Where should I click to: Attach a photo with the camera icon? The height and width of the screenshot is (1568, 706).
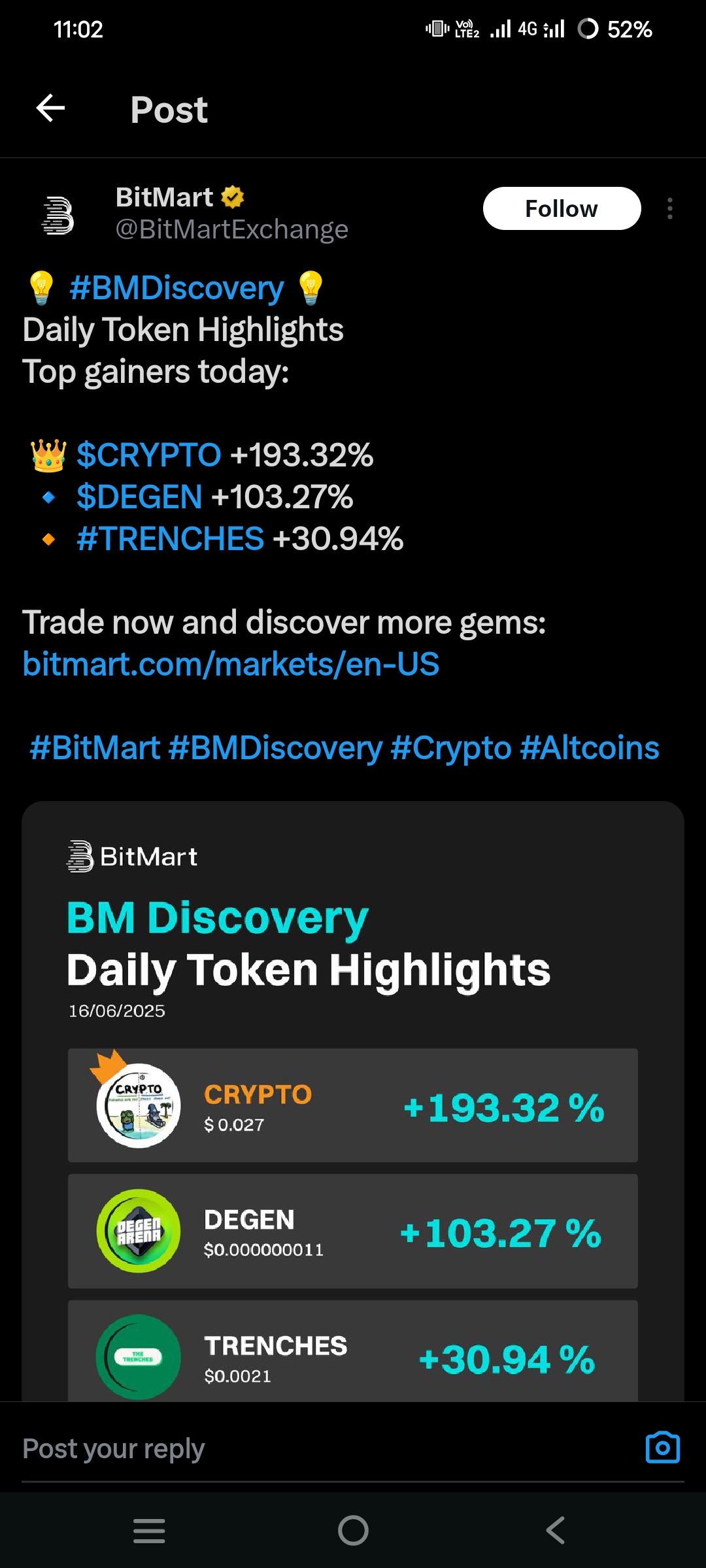click(662, 1448)
